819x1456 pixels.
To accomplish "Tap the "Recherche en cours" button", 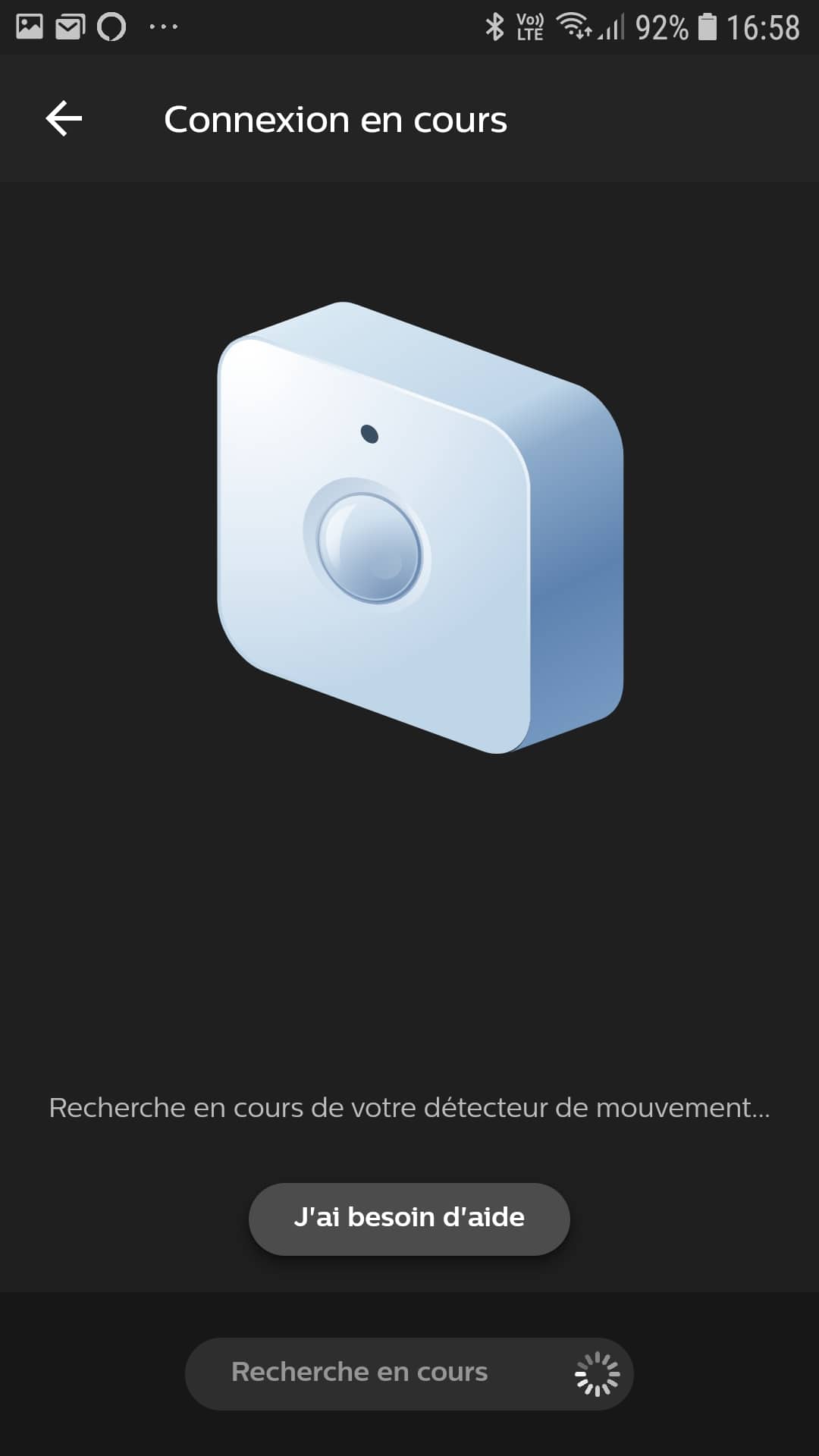I will 409,1373.
